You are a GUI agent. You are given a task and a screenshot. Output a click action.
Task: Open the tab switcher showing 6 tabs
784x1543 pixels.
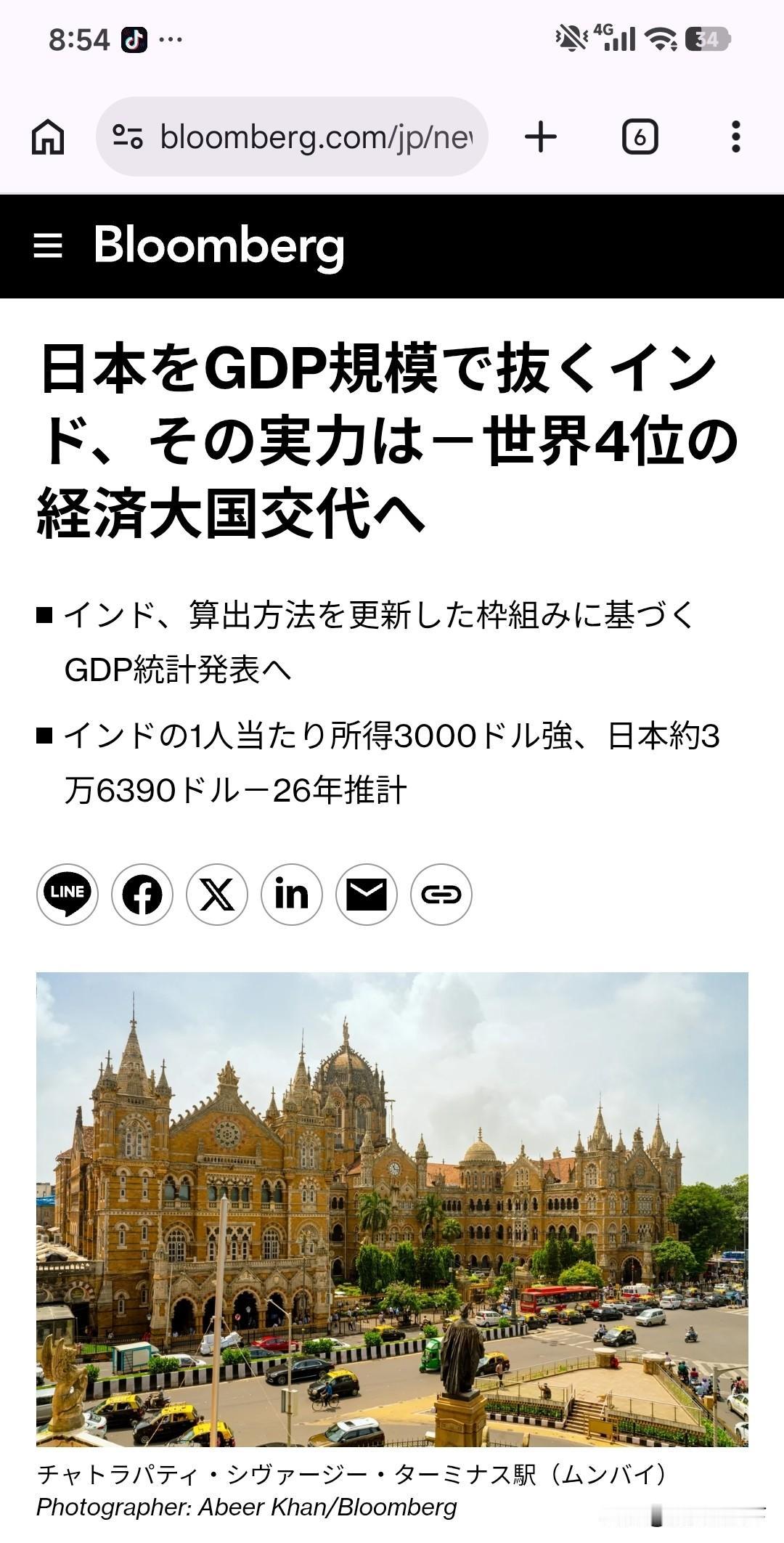click(639, 134)
